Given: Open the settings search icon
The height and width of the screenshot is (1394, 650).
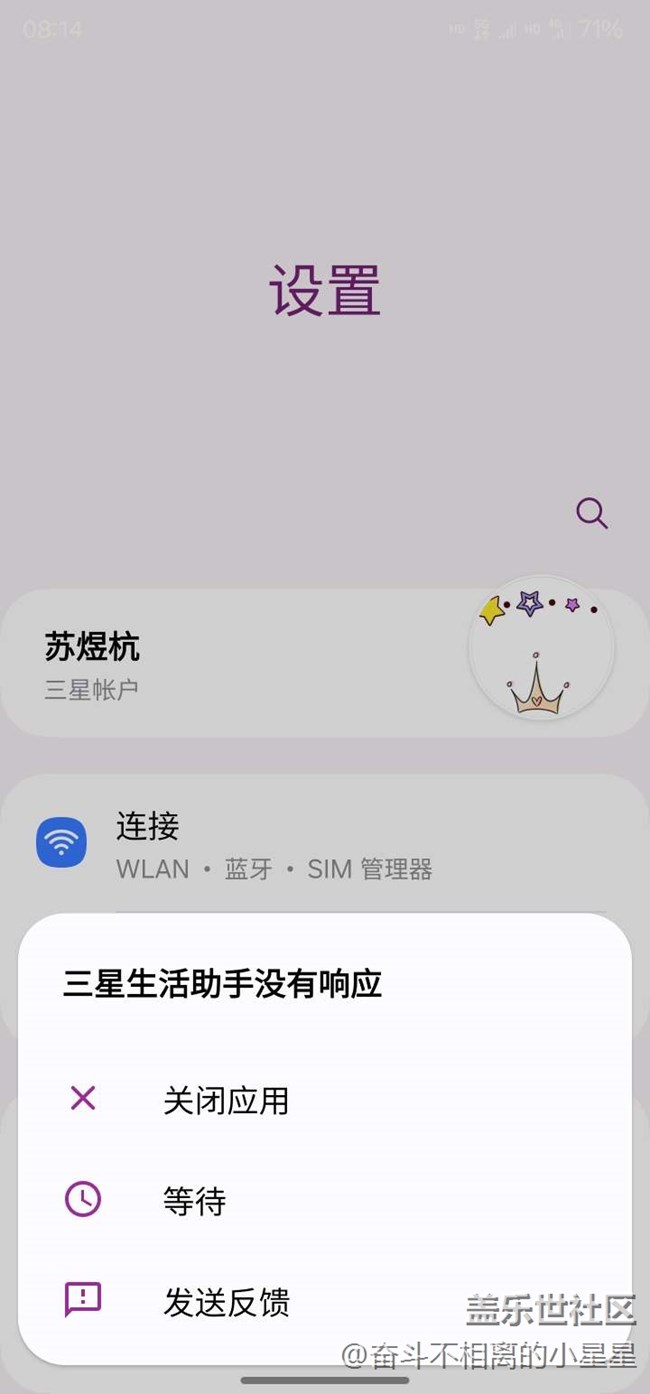Looking at the screenshot, I should [591, 514].
